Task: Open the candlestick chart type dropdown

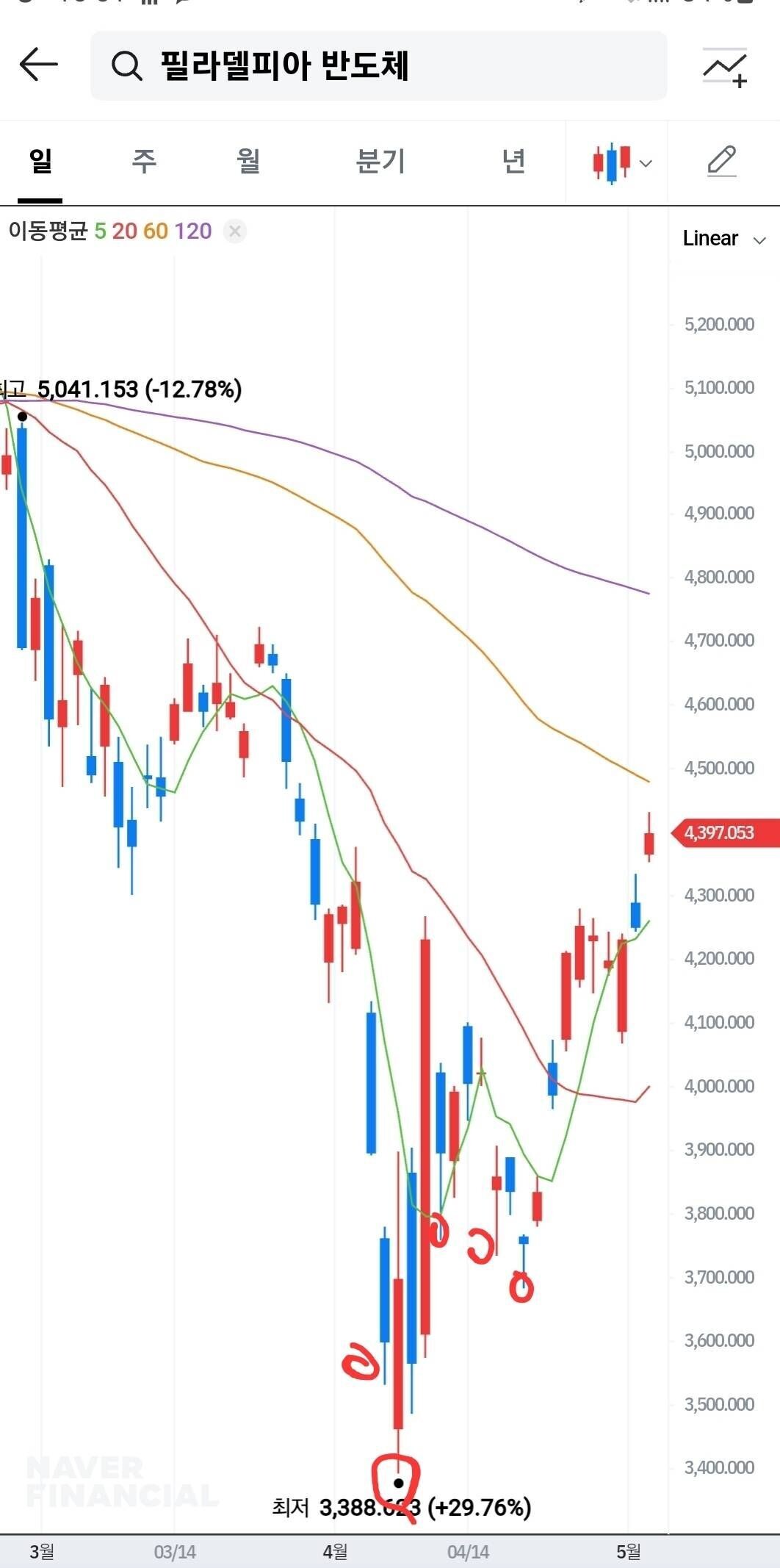Action: (x=621, y=162)
